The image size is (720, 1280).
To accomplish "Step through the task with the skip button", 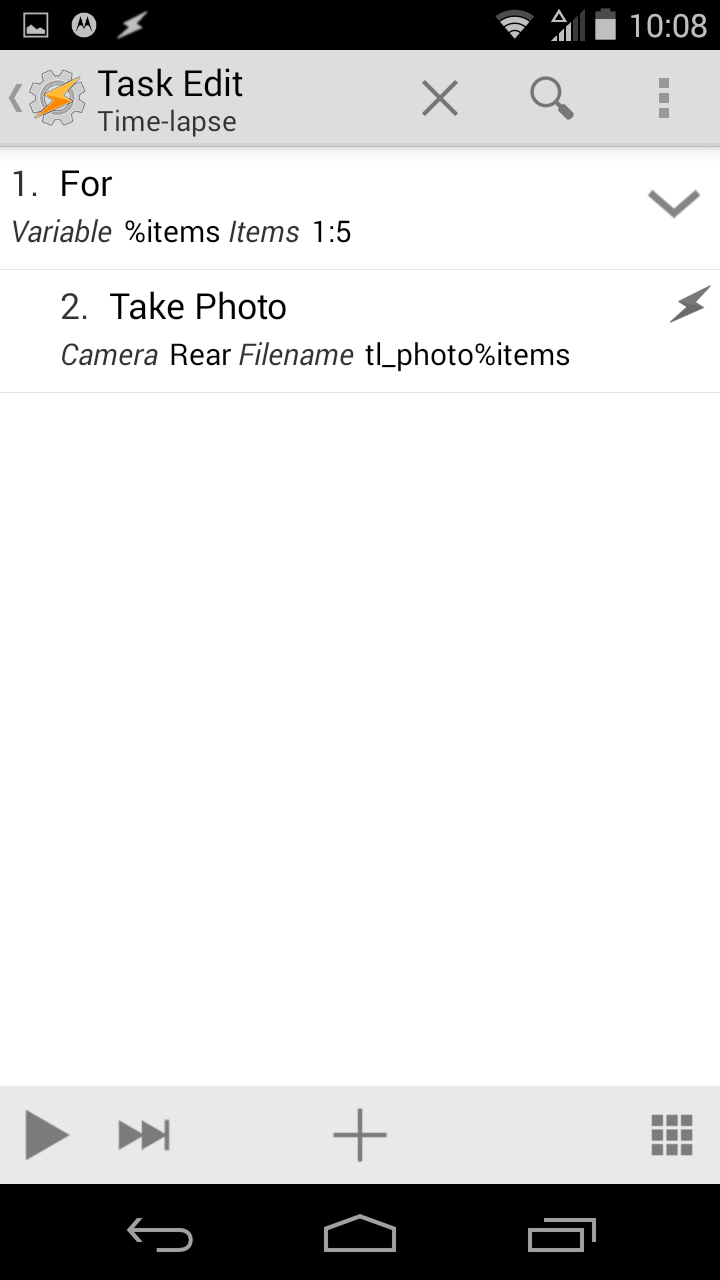I will tap(144, 1135).
